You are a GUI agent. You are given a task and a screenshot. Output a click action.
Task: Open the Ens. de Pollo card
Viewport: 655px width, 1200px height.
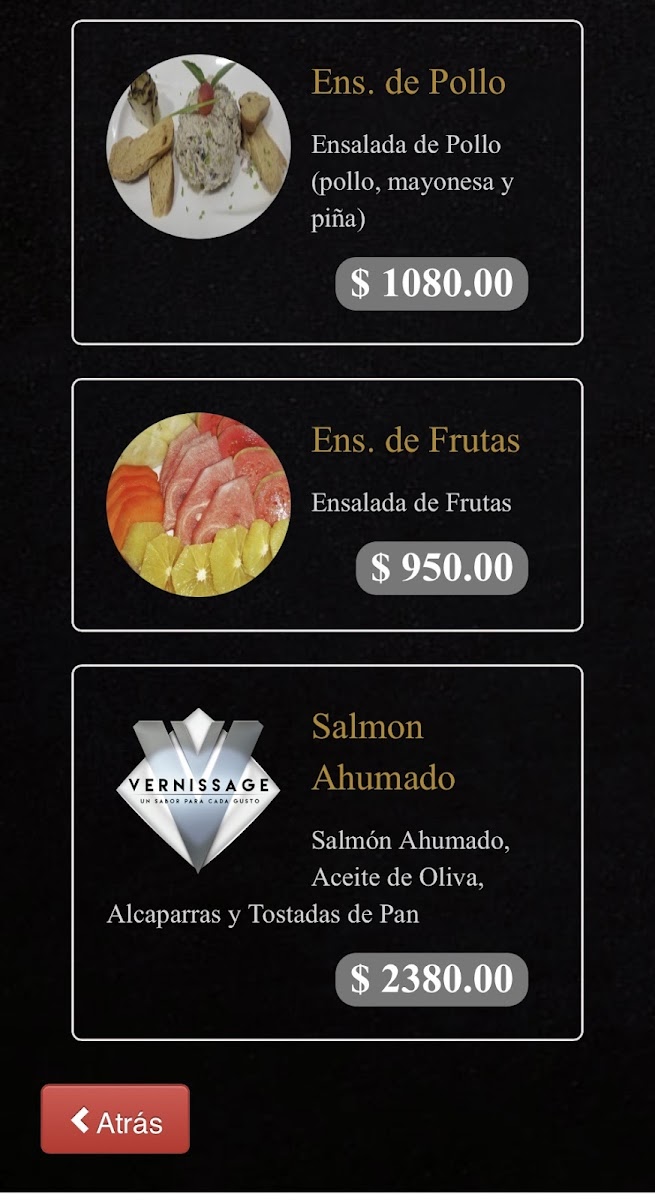327,182
